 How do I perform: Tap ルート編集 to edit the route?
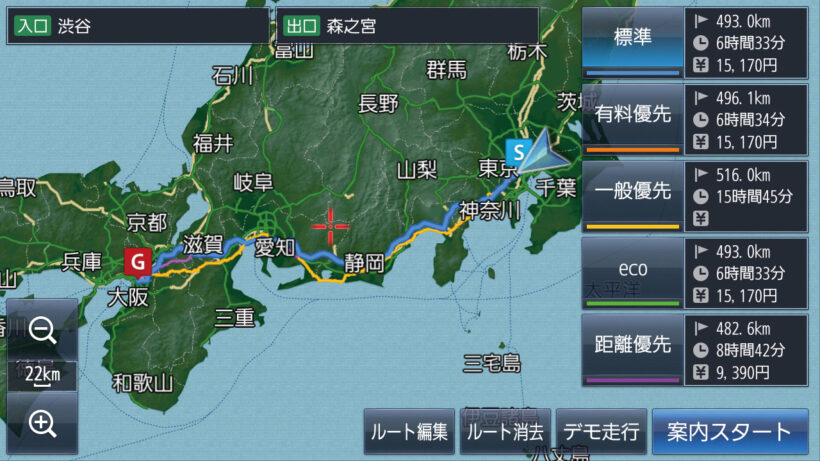(409, 432)
